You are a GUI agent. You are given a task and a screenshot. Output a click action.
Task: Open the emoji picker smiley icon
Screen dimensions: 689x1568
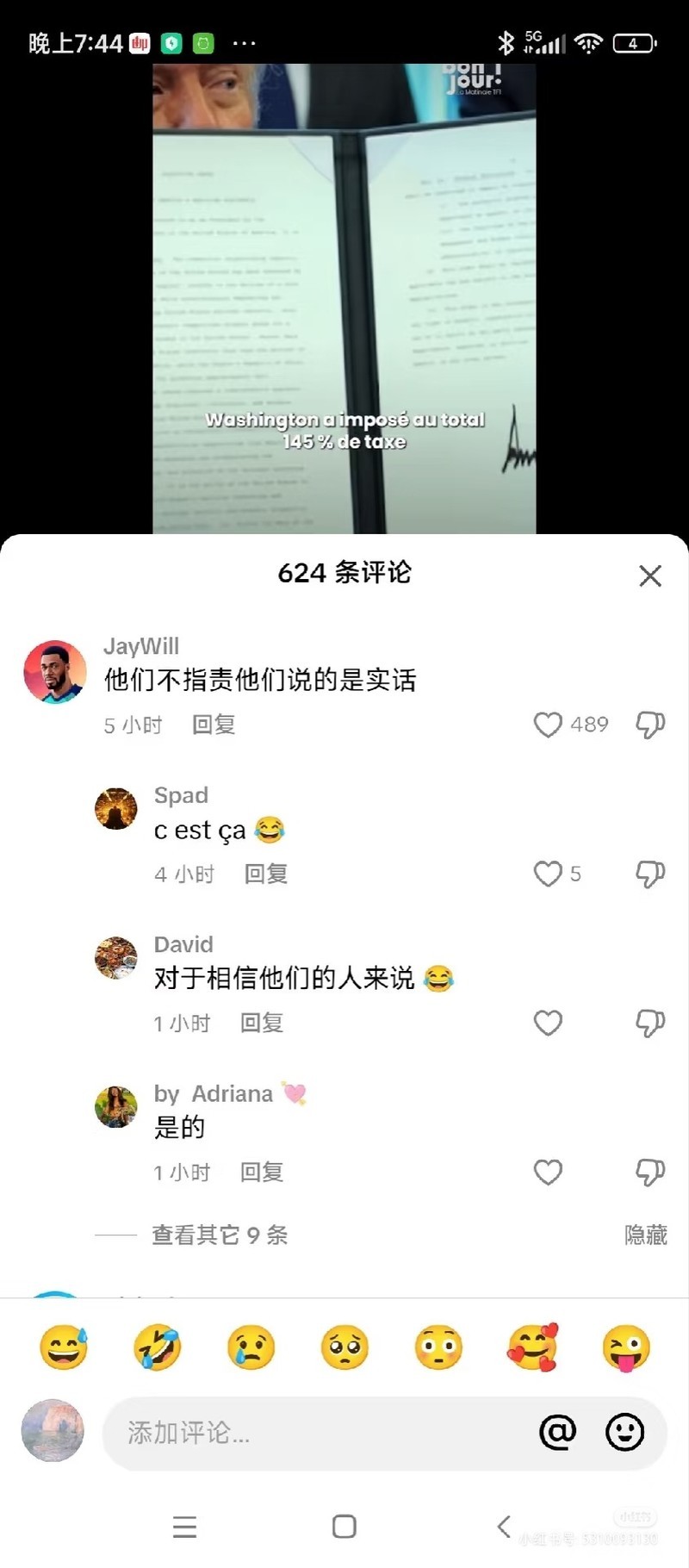[x=624, y=1433]
